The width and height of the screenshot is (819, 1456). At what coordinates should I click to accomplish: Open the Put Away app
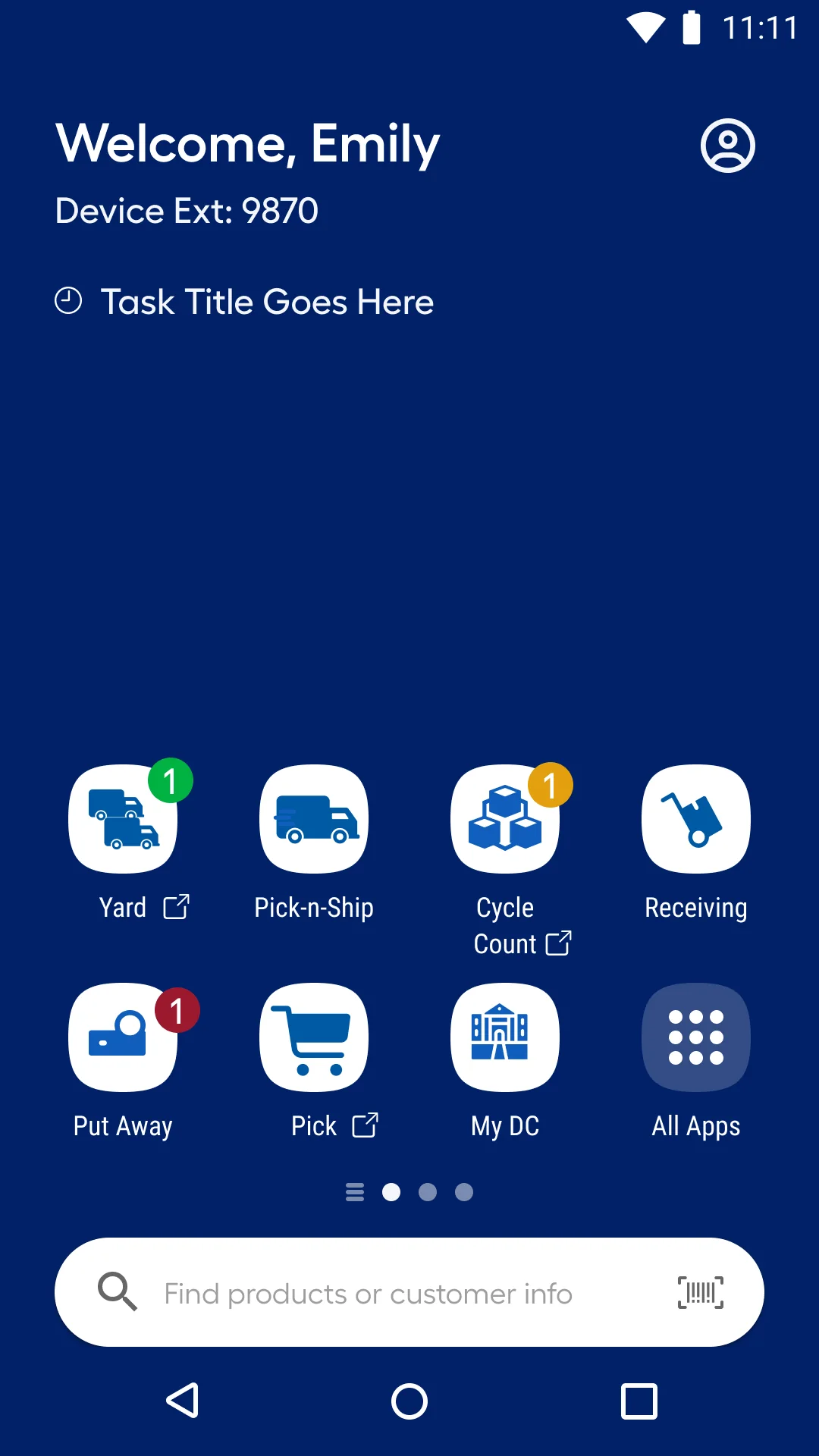(123, 1037)
